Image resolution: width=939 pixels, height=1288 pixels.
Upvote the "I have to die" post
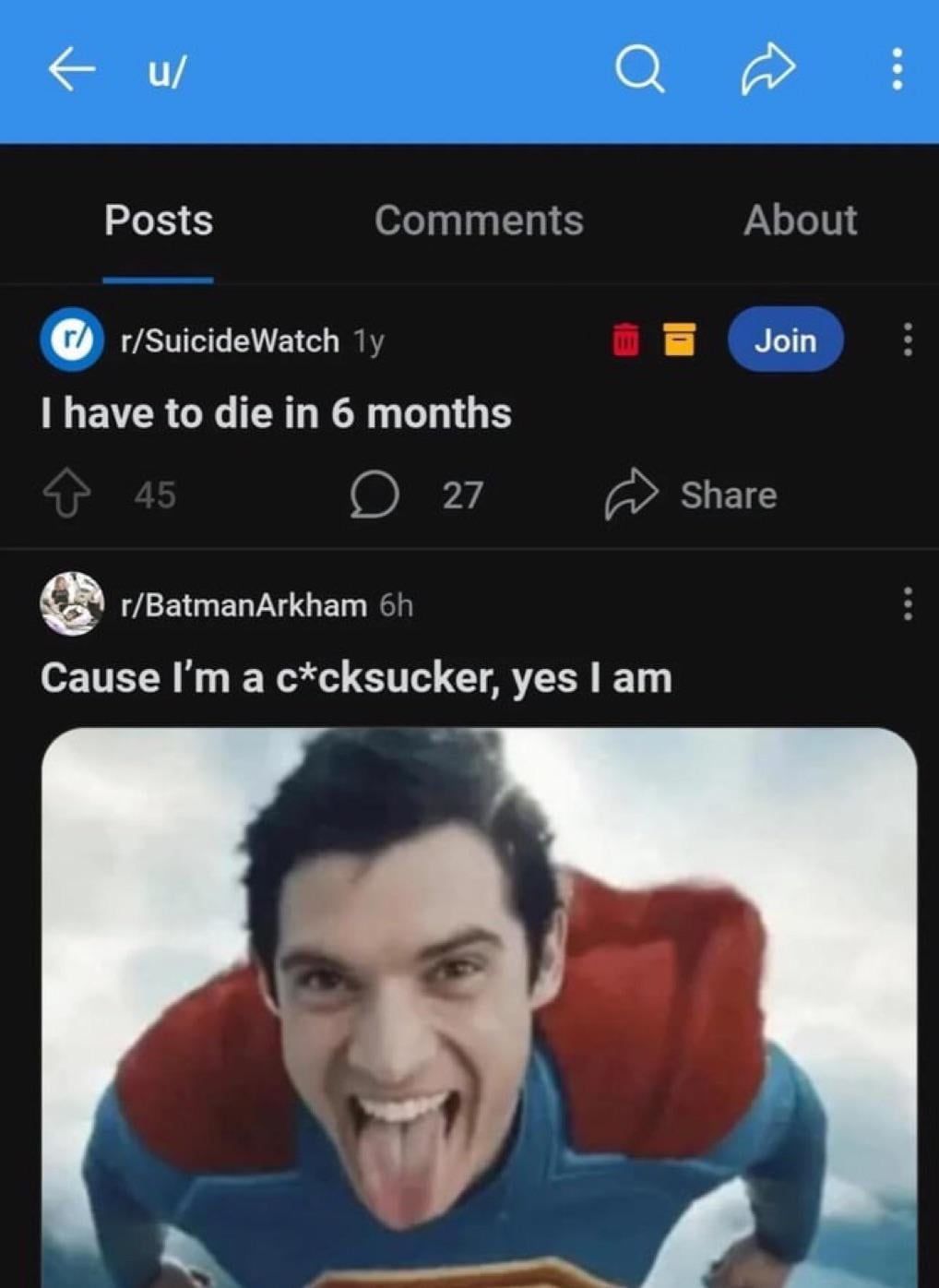(x=67, y=495)
